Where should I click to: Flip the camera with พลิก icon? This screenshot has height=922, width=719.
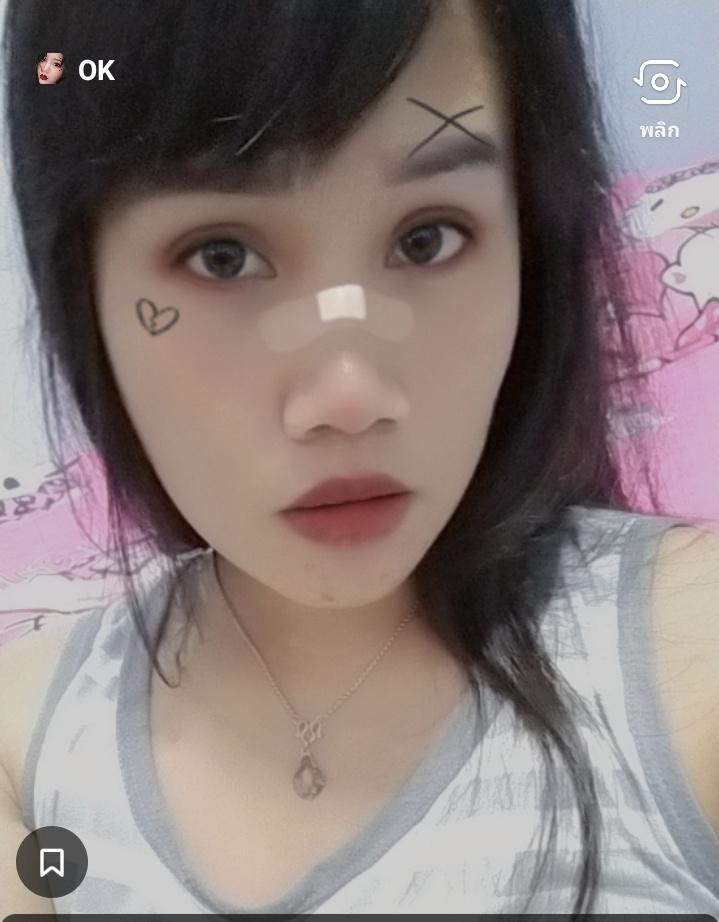click(659, 84)
